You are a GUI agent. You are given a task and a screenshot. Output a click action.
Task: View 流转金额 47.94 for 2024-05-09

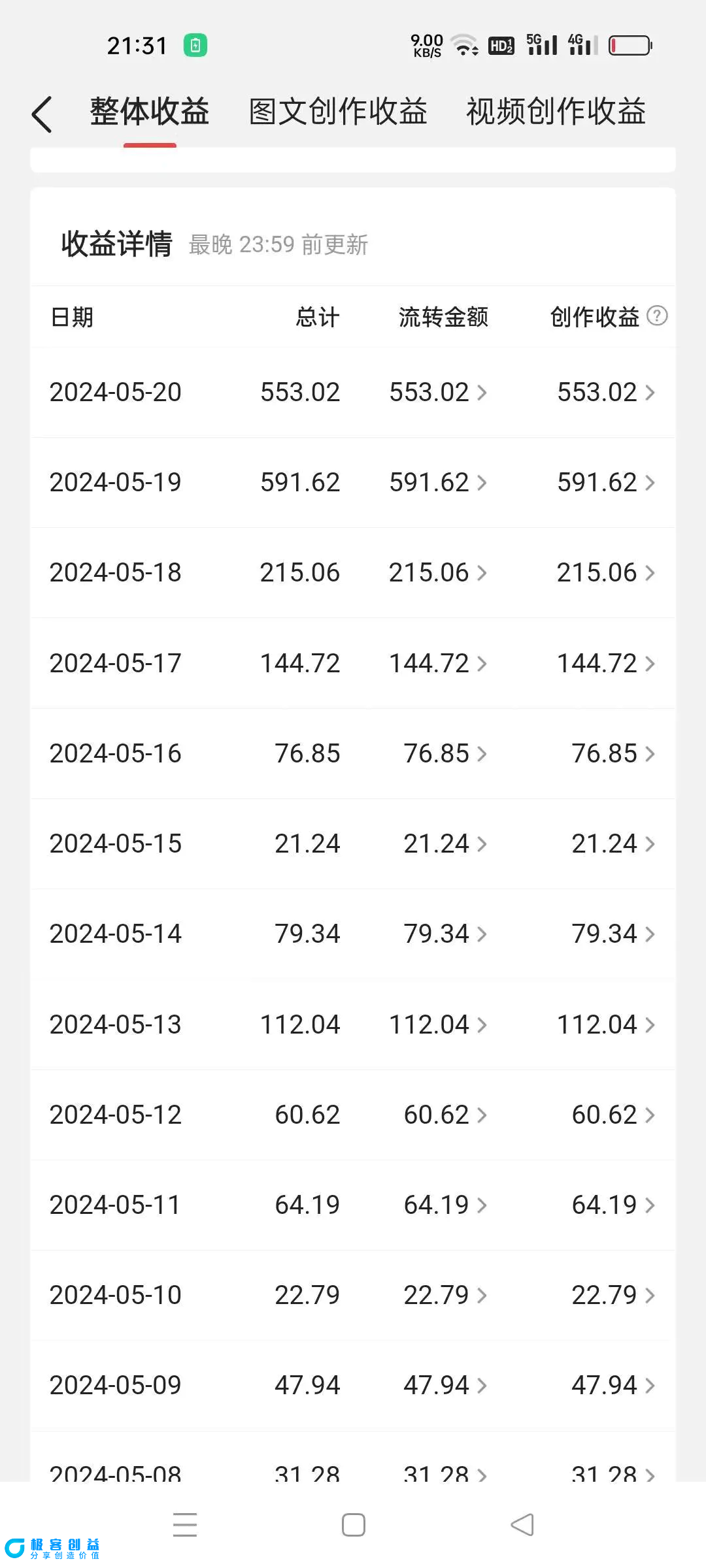445,1386
